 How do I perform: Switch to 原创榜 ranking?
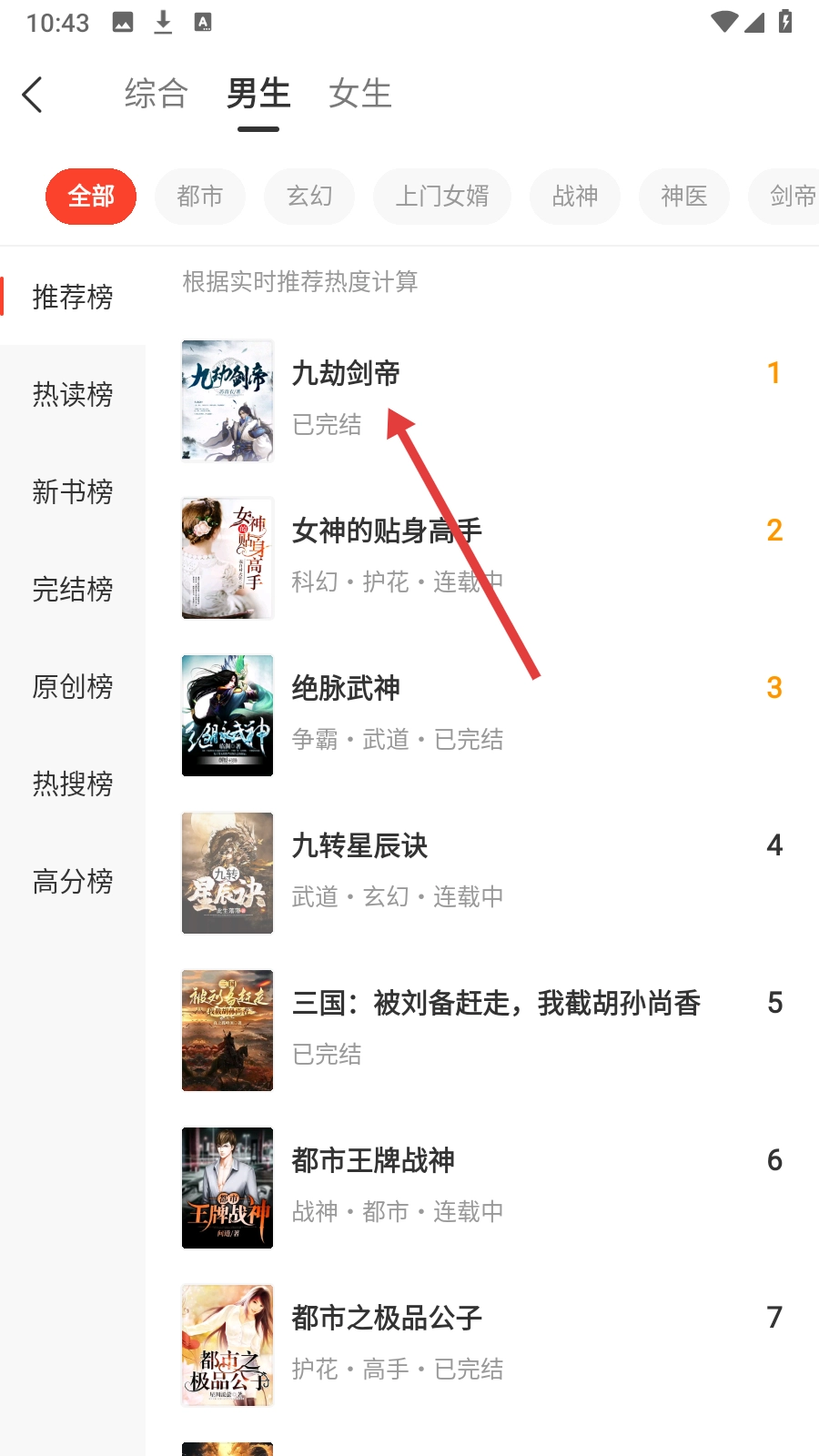point(73,686)
